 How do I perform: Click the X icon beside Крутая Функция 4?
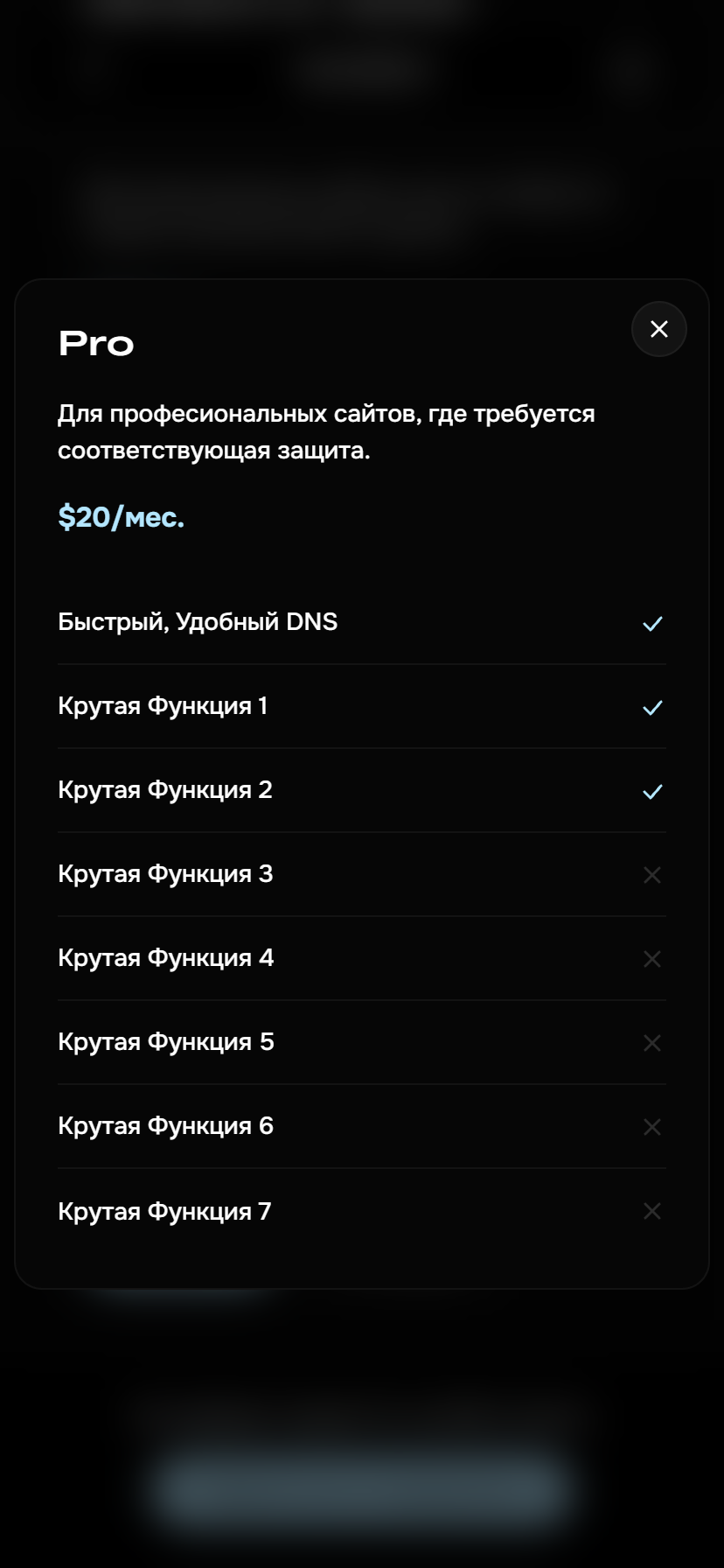651,959
